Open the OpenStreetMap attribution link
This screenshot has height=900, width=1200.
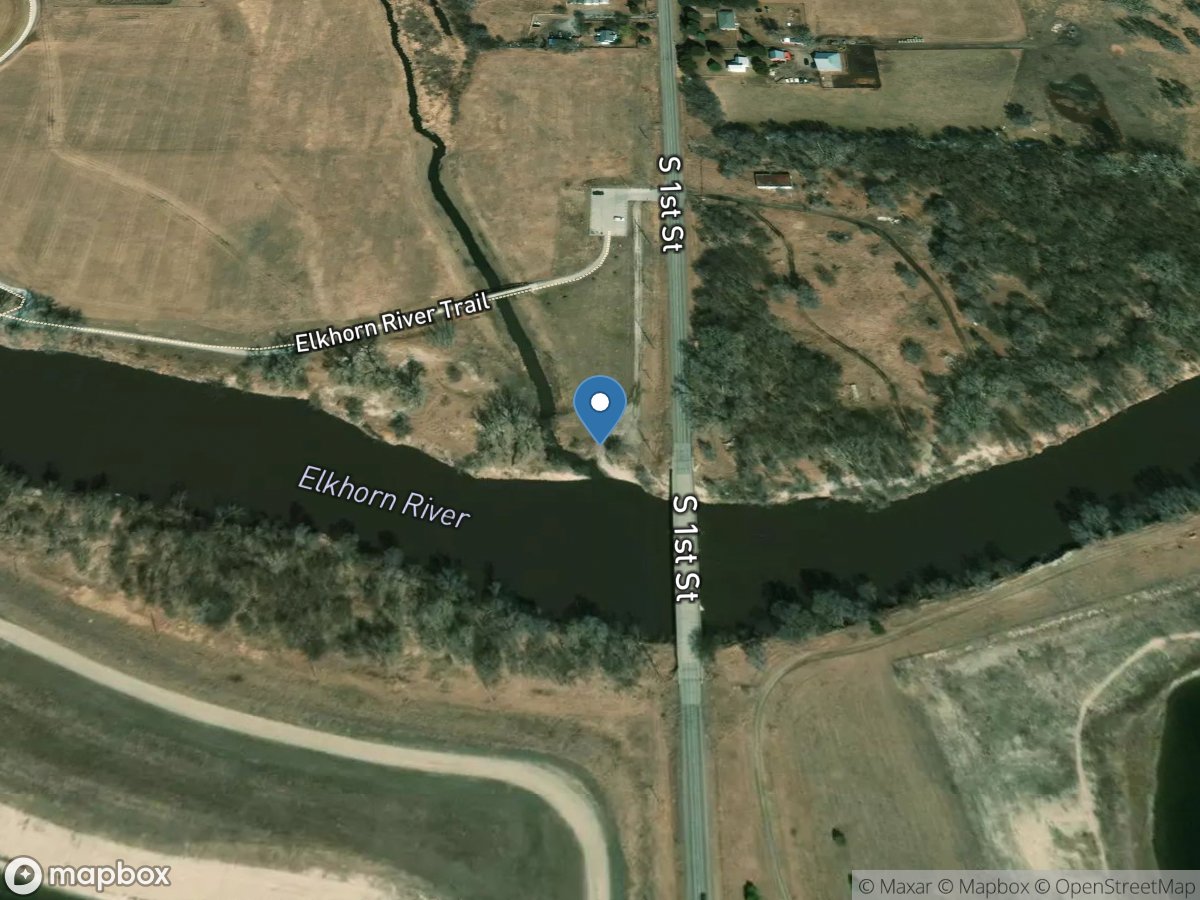click(x=1112, y=885)
